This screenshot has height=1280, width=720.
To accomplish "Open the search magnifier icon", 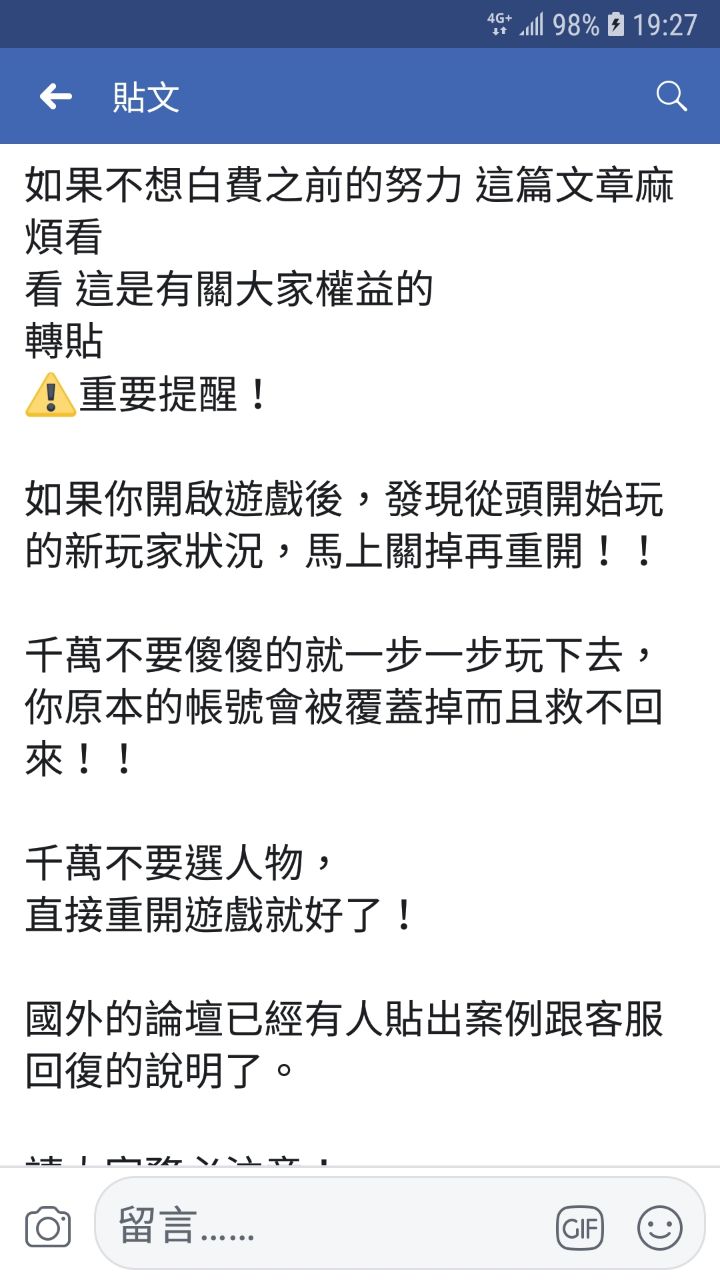I will (671, 97).
